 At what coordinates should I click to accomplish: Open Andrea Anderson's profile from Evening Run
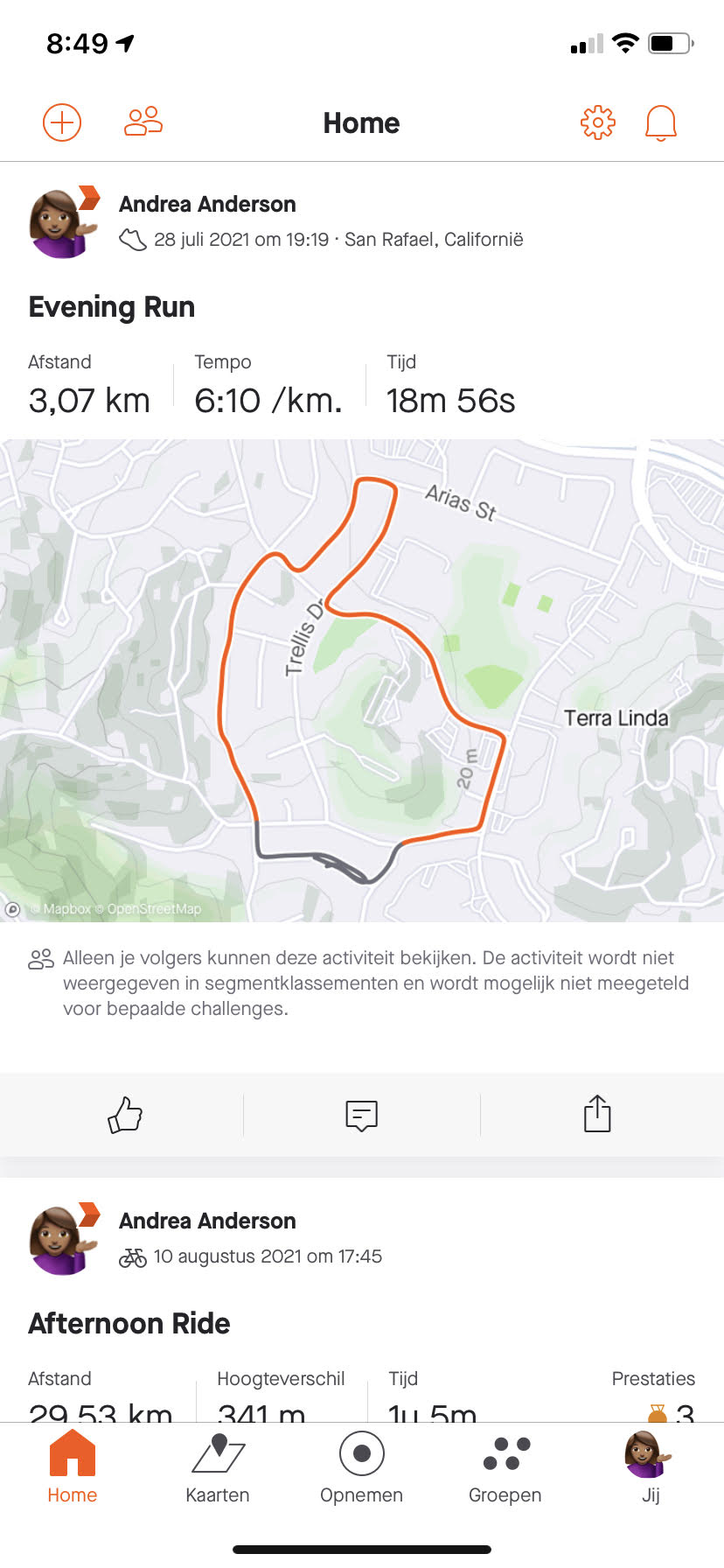[x=207, y=204]
